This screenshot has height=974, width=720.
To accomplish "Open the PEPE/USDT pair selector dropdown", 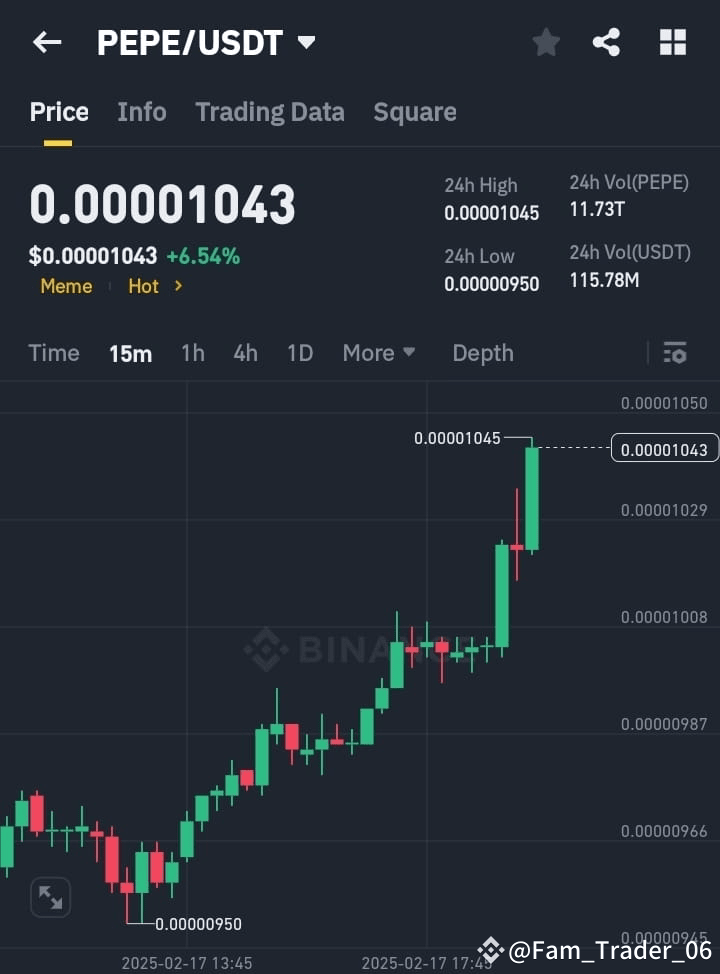I will click(x=305, y=42).
